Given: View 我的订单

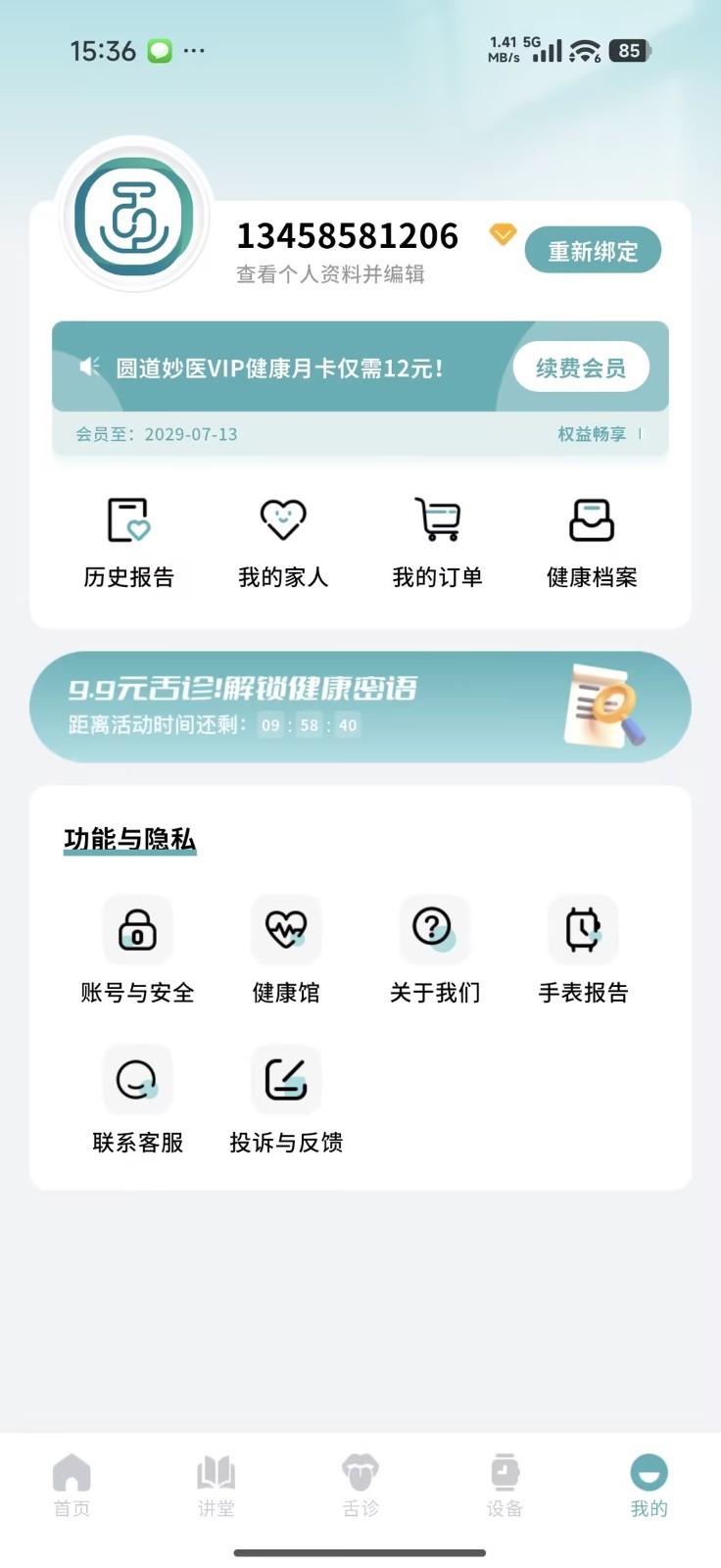Looking at the screenshot, I should tap(437, 544).
